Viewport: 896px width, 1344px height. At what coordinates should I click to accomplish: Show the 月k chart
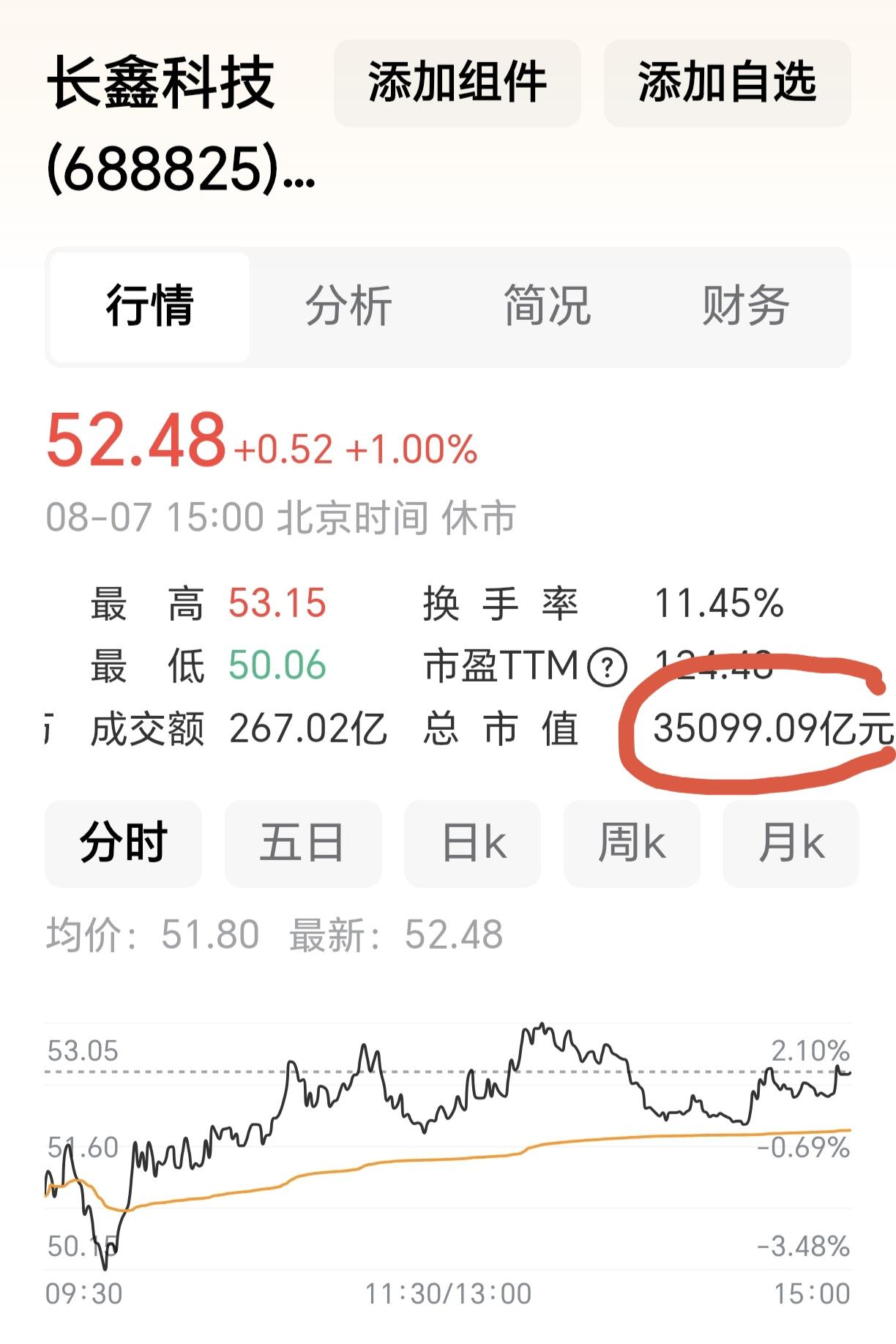[x=791, y=843]
